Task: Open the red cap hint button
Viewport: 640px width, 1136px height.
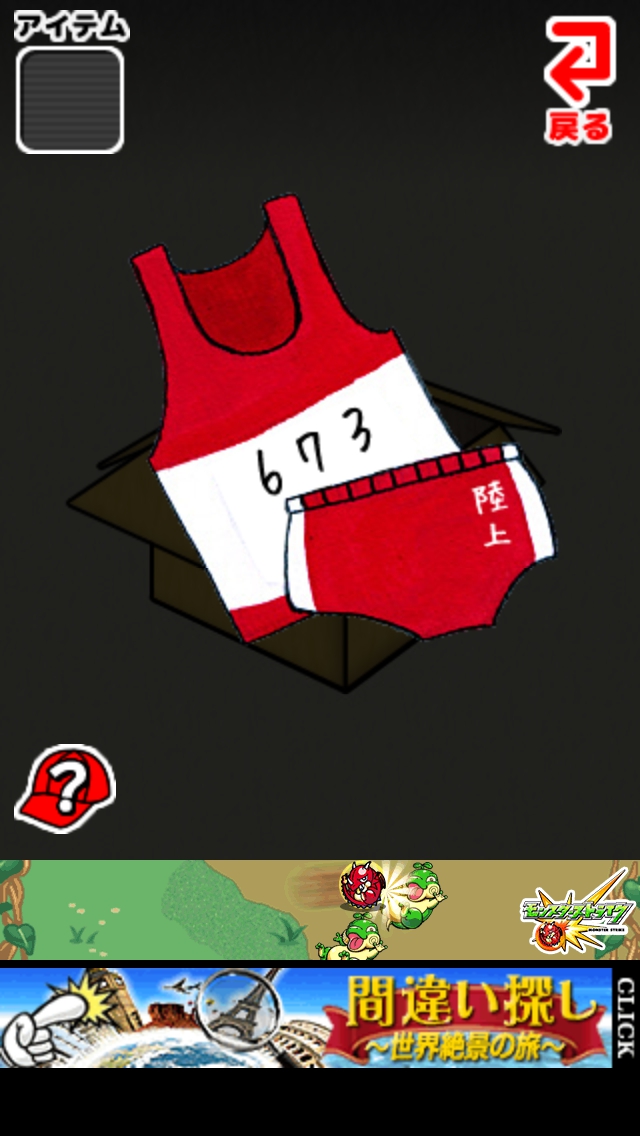Action: 65,788
